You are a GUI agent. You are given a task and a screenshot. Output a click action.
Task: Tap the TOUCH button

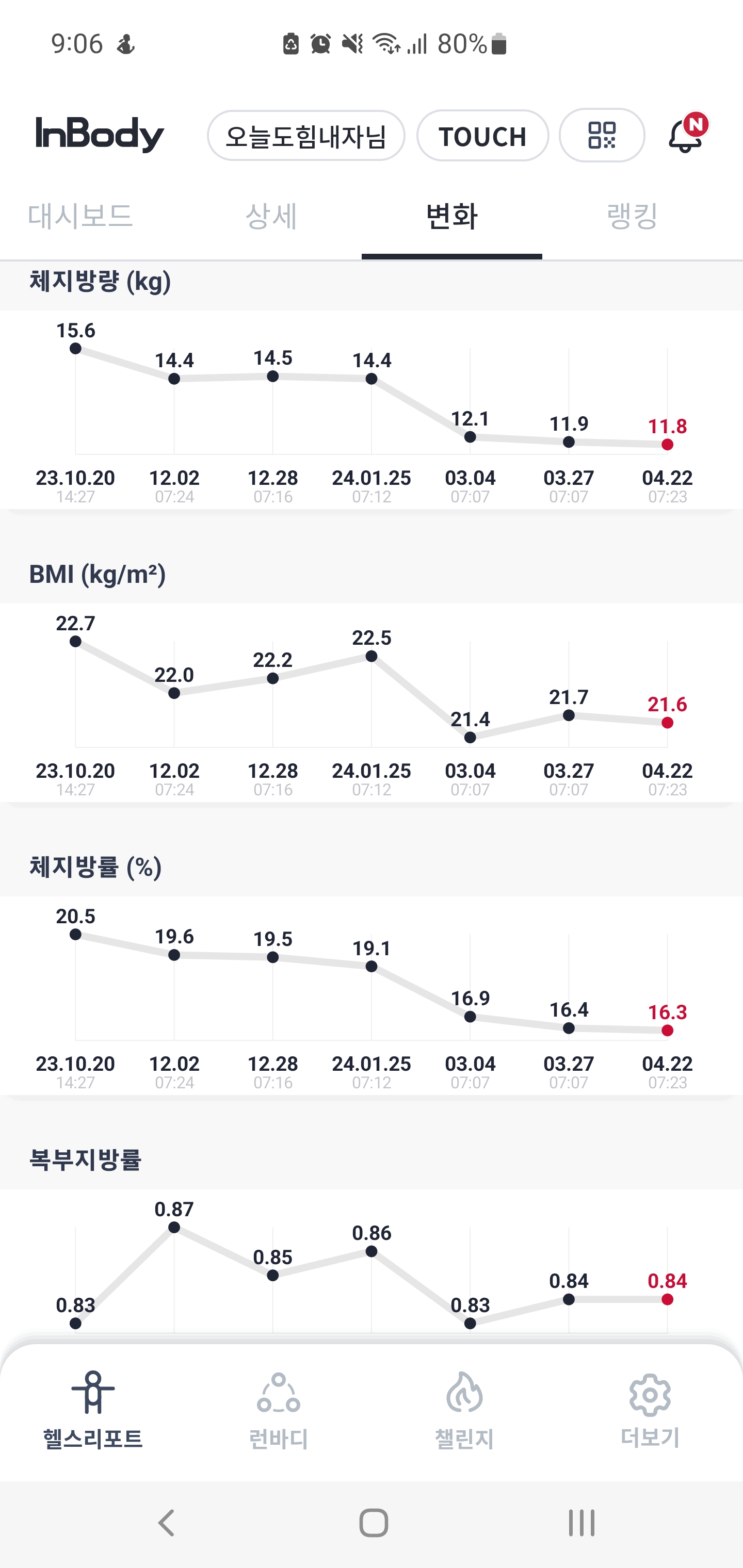tap(482, 135)
